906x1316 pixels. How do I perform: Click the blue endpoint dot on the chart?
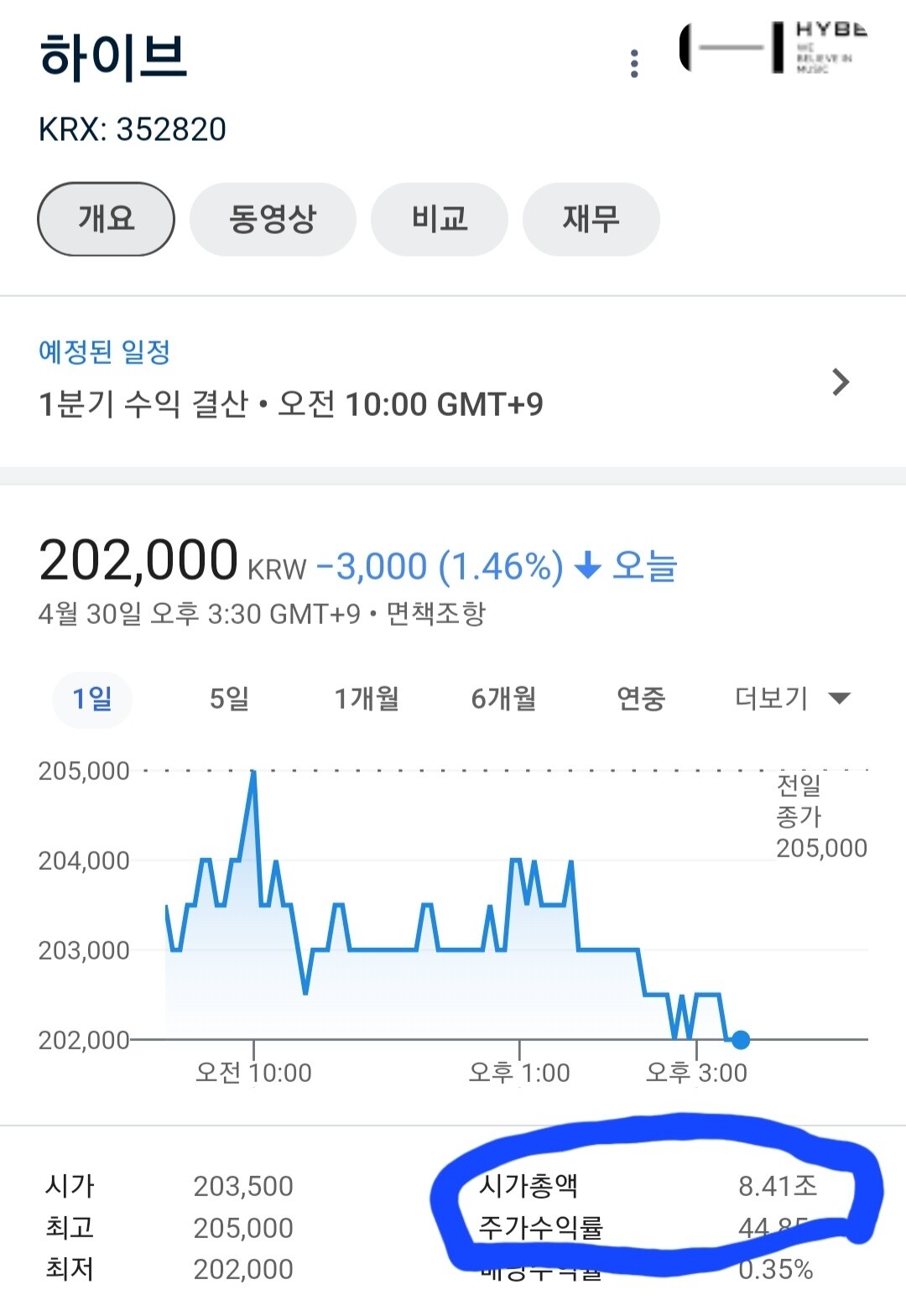(740, 1041)
